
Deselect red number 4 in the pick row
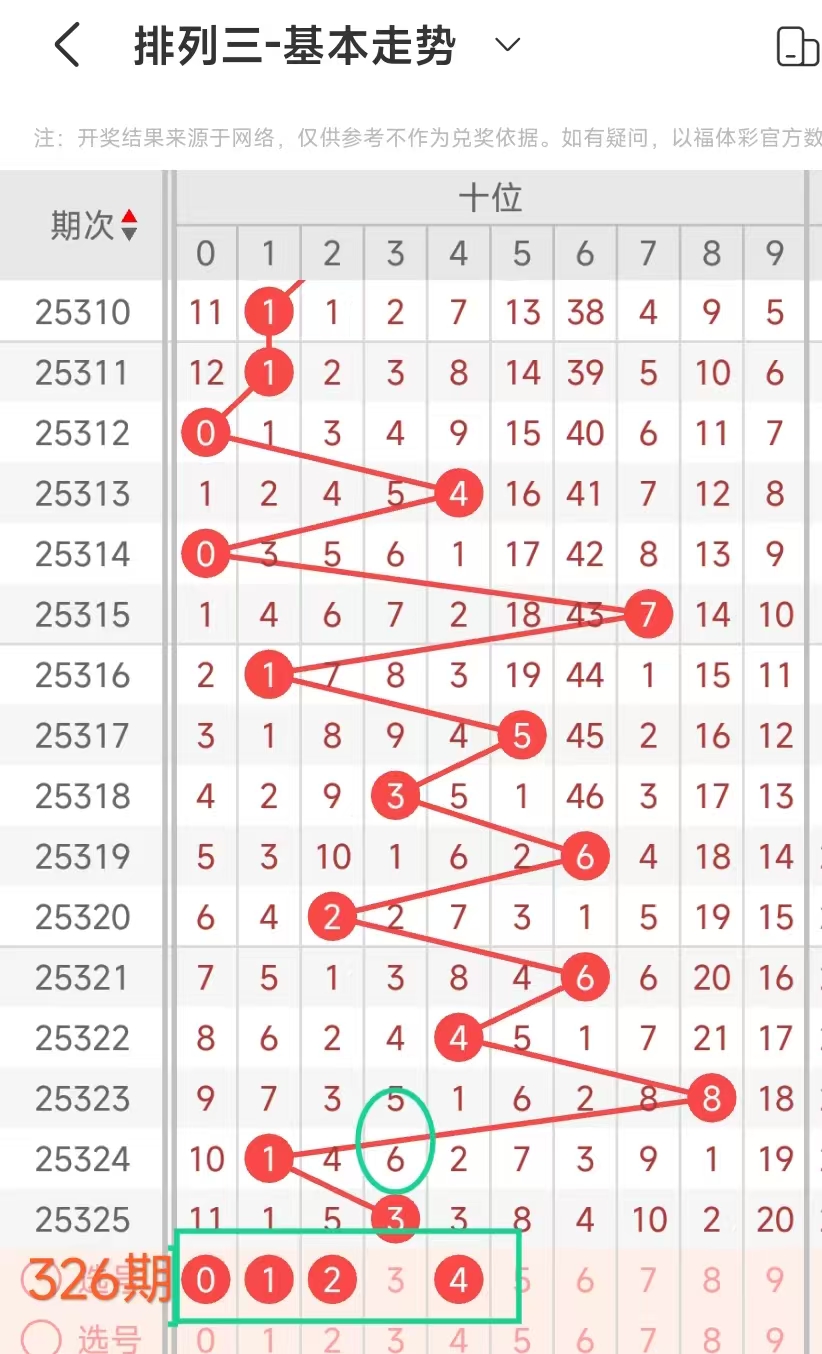click(458, 1280)
